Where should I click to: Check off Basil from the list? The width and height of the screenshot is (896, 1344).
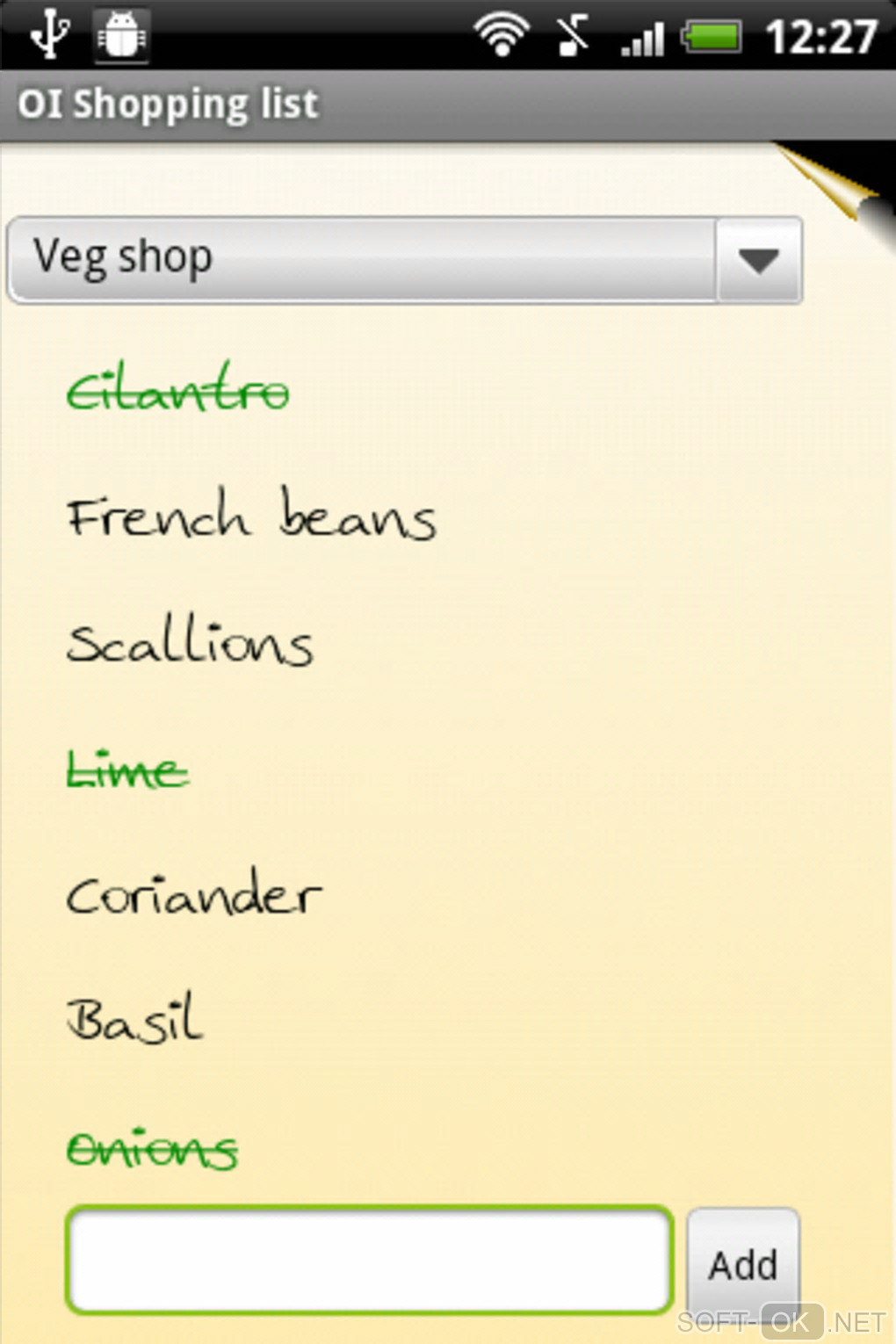tap(134, 1021)
